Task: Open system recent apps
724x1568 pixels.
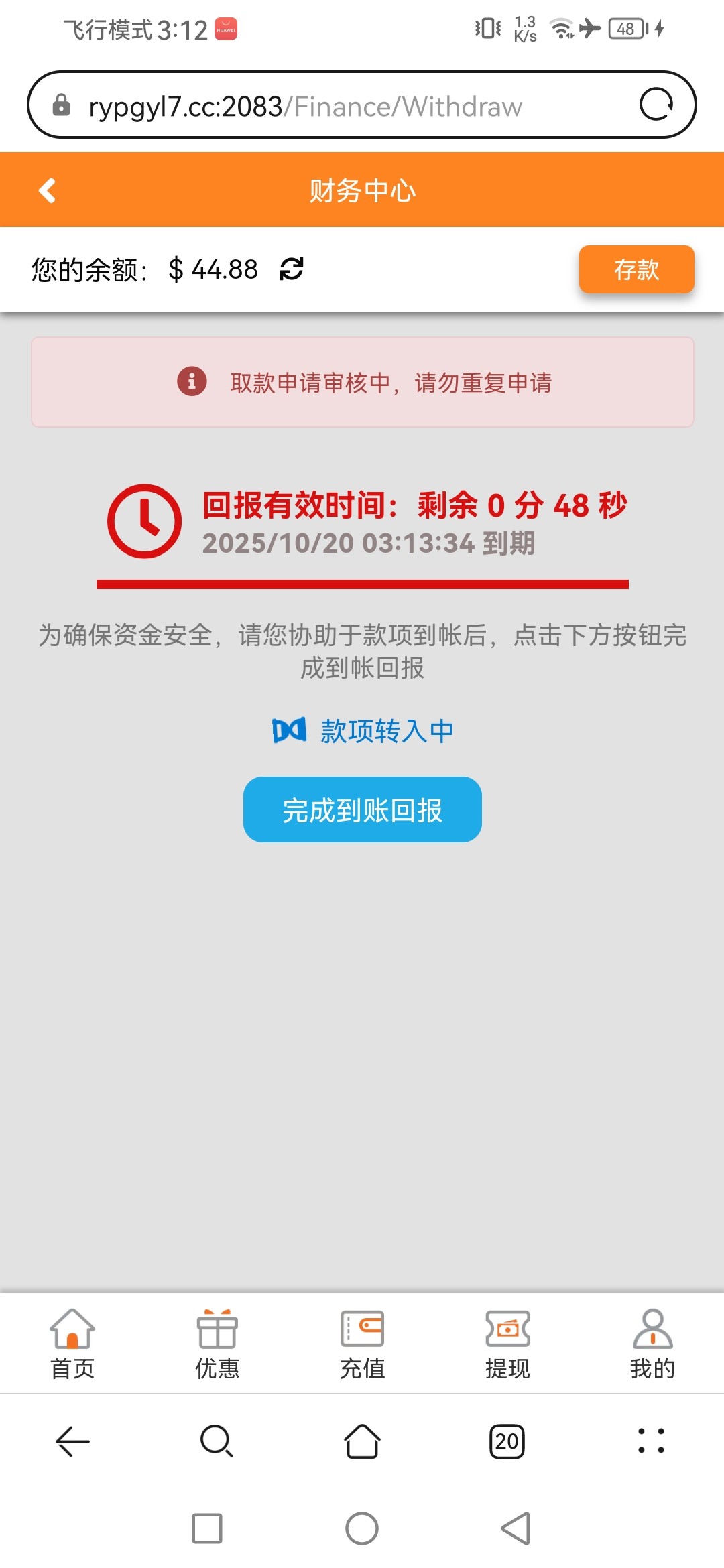Action: [x=206, y=1528]
